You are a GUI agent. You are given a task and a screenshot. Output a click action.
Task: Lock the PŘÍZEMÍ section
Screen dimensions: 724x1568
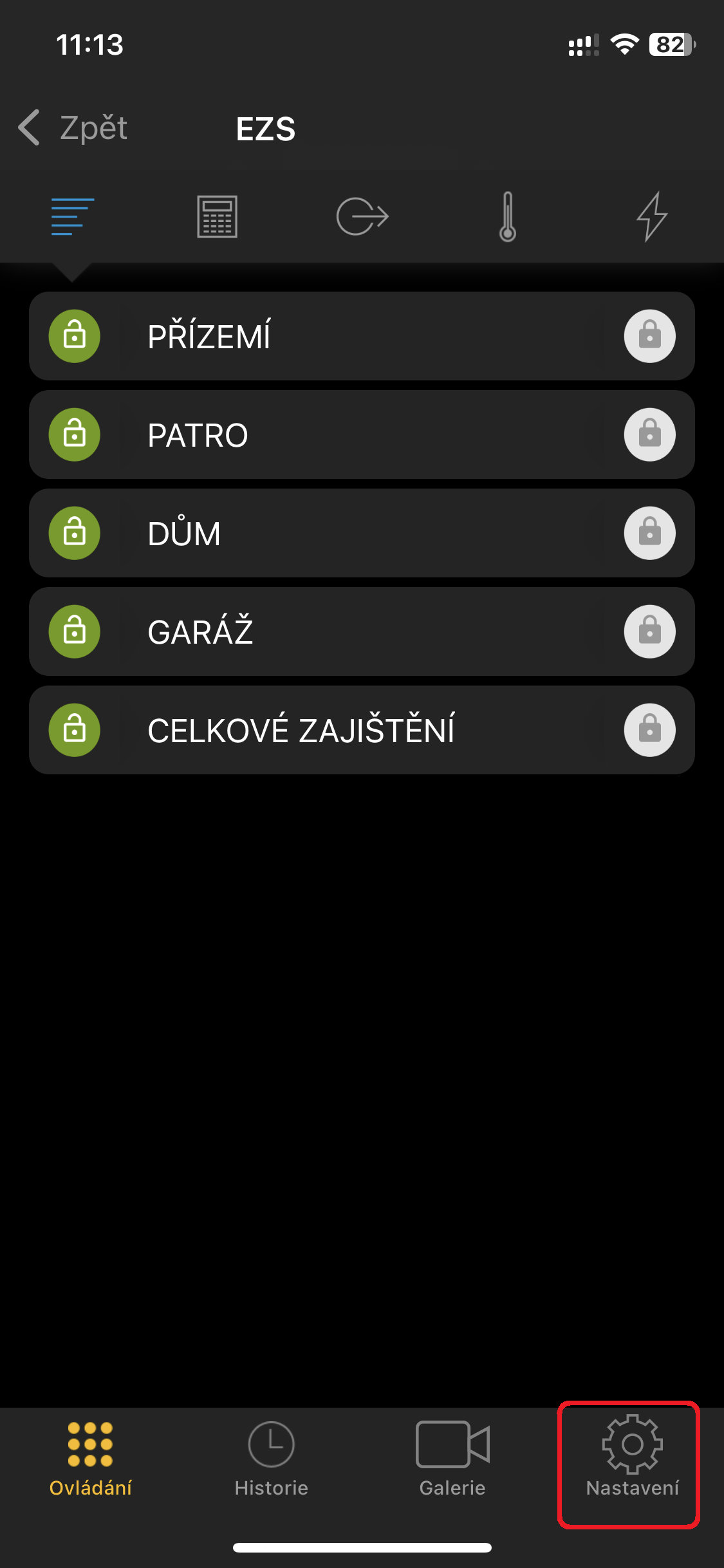(x=649, y=336)
